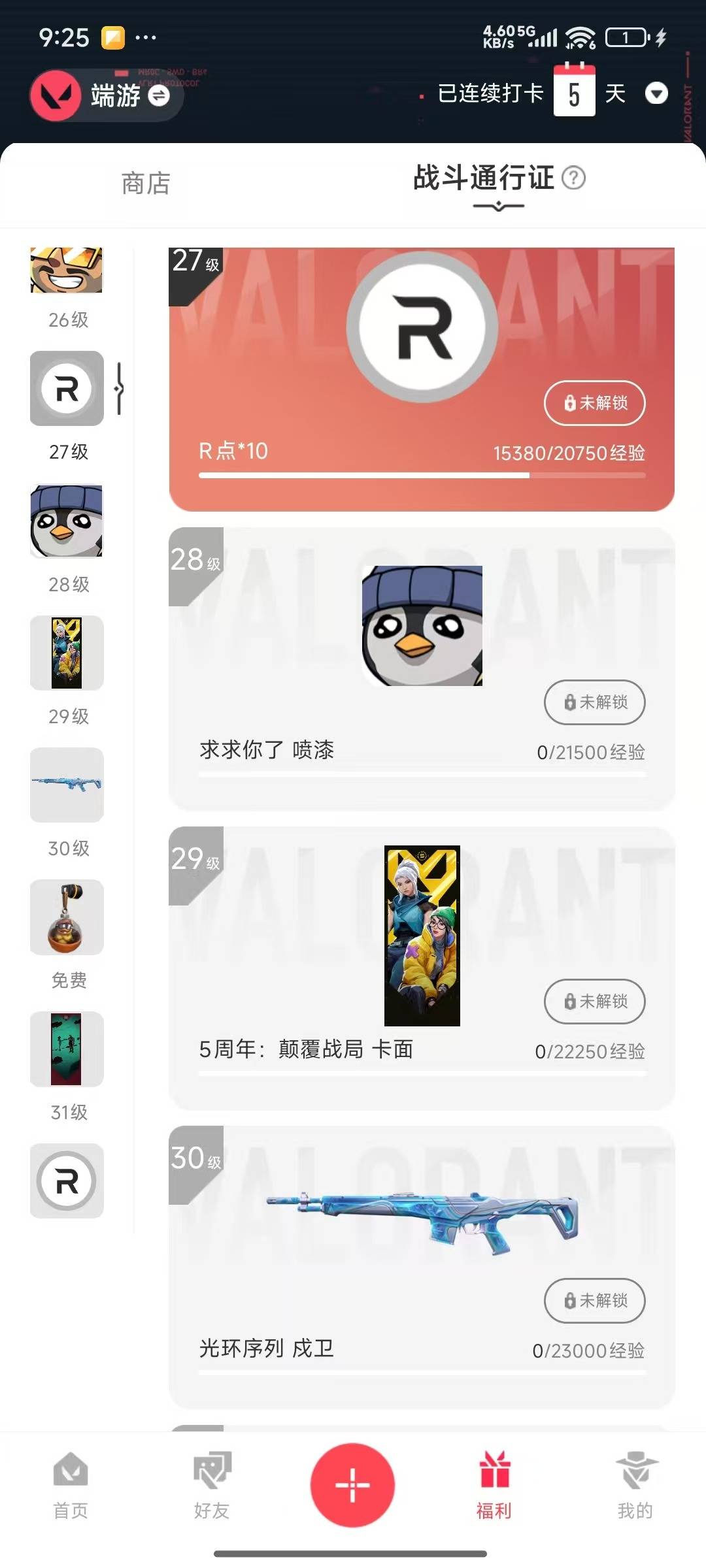The image size is (706, 1568).
Task: Switch game mode via 端游 toggle
Action: tap(158, 96)
